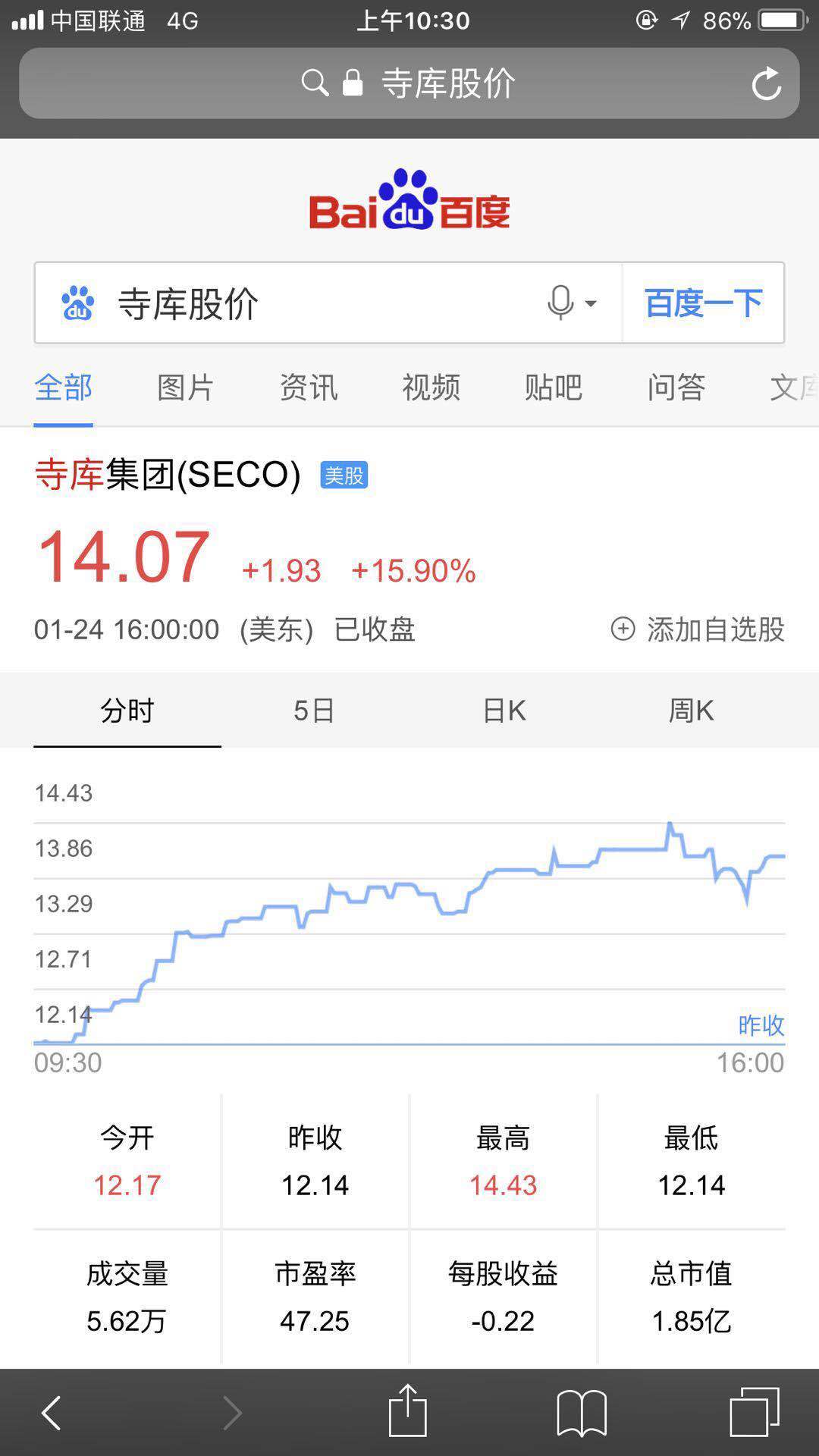Show all open Safari tabs
This screenshot has width=819, height=1456.
tap(755, 1413)
